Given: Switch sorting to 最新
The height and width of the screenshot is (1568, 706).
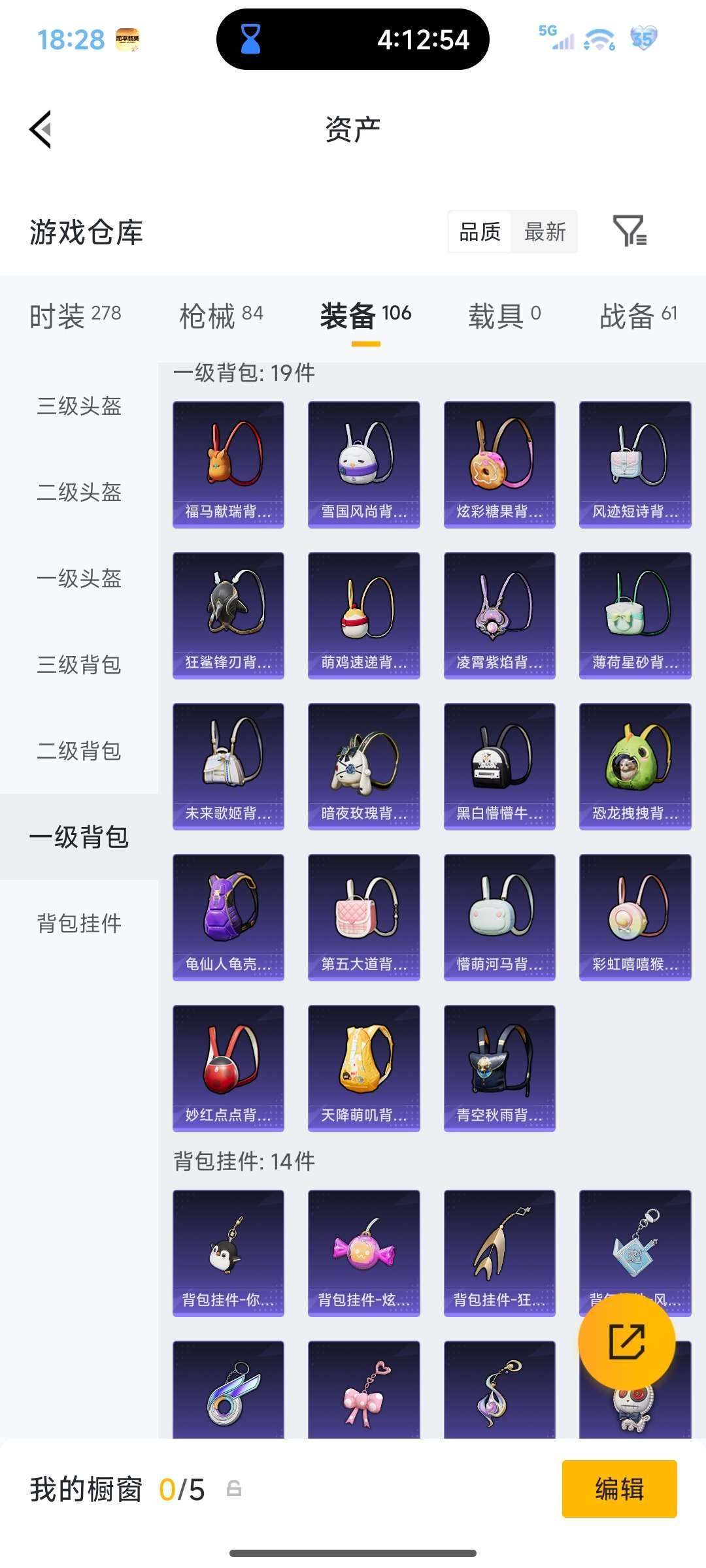Looking at the screenshot, I should pos(546,232).
